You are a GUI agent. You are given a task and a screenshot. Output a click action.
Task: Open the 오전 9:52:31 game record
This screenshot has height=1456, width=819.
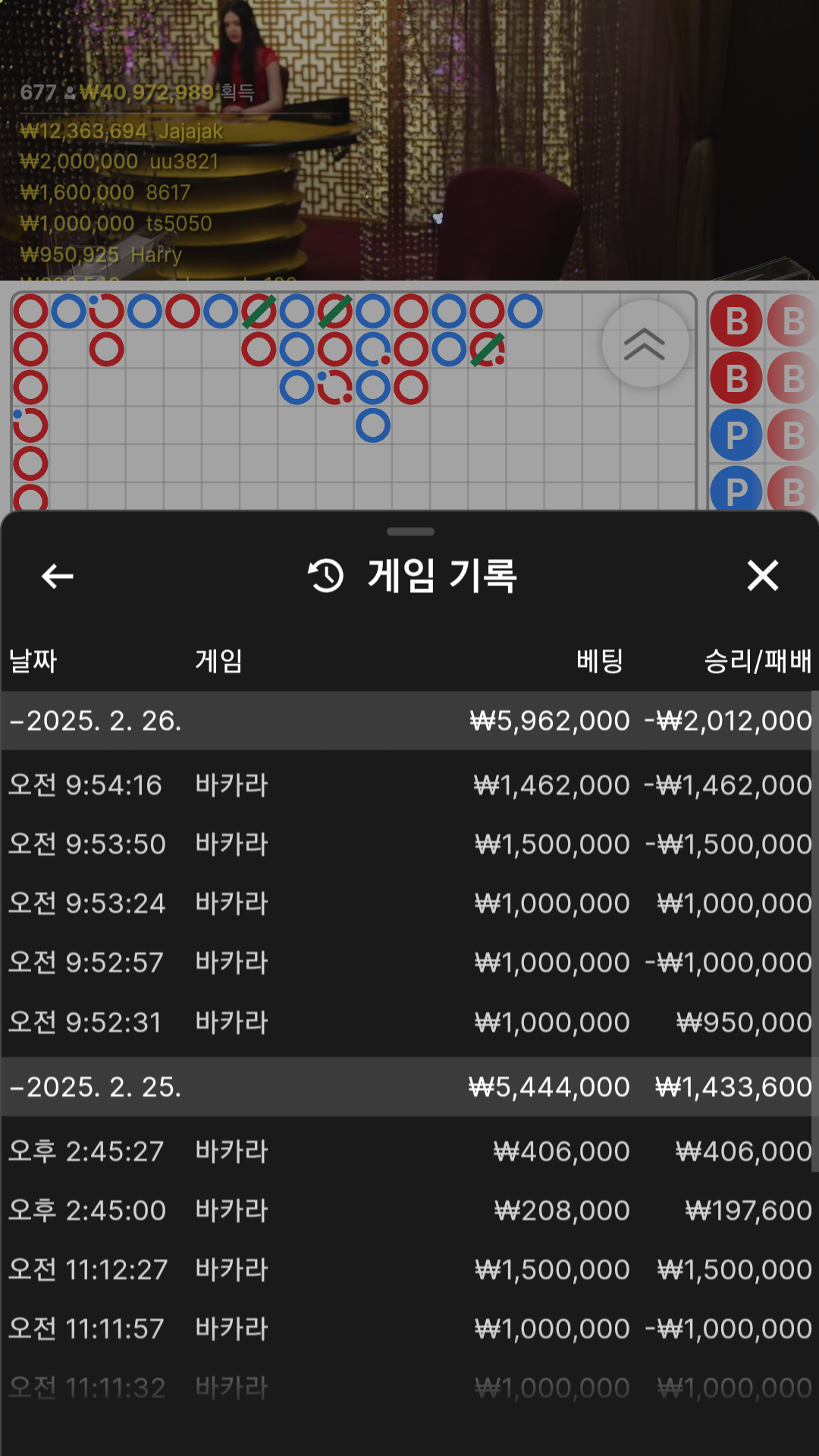(409, 1022)
